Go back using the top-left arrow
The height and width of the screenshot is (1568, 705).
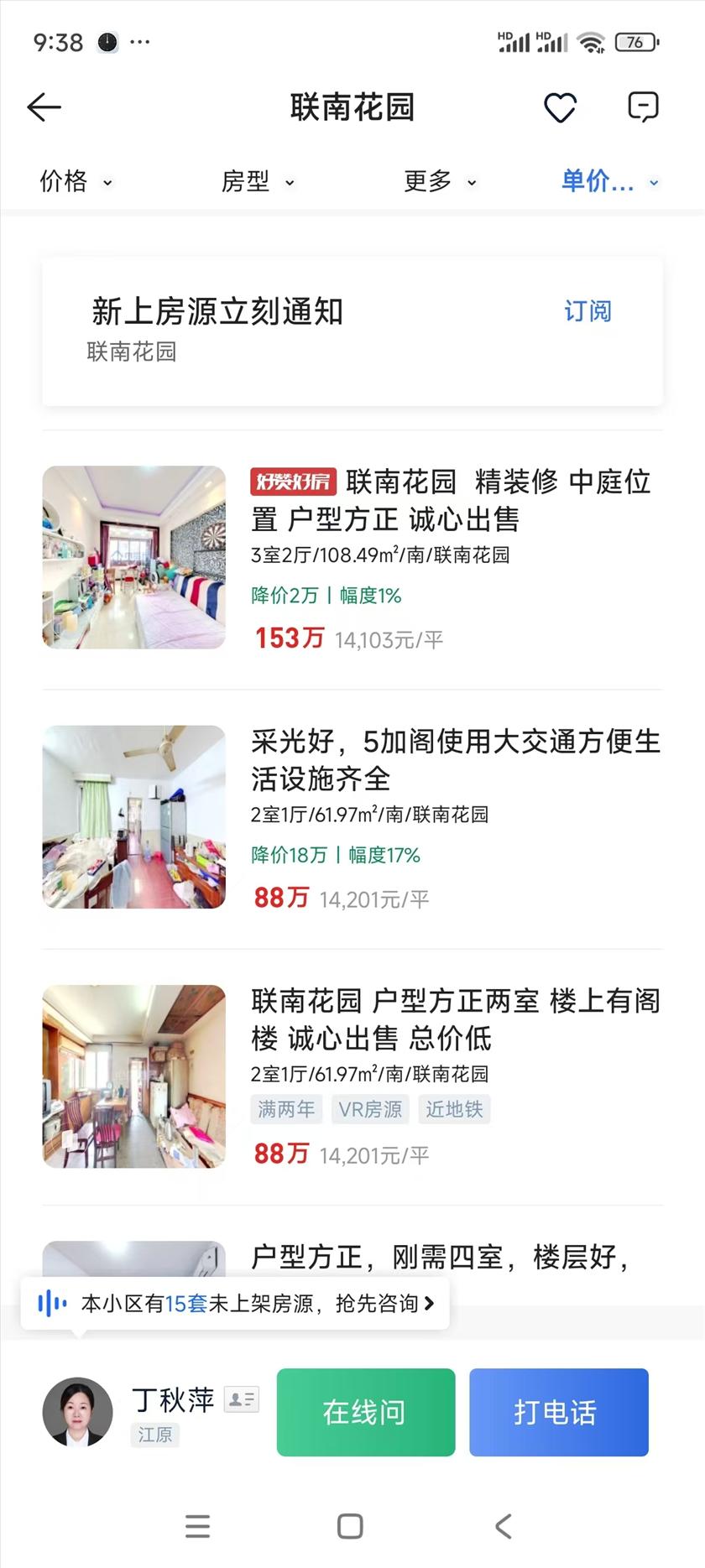click(44, 107)
